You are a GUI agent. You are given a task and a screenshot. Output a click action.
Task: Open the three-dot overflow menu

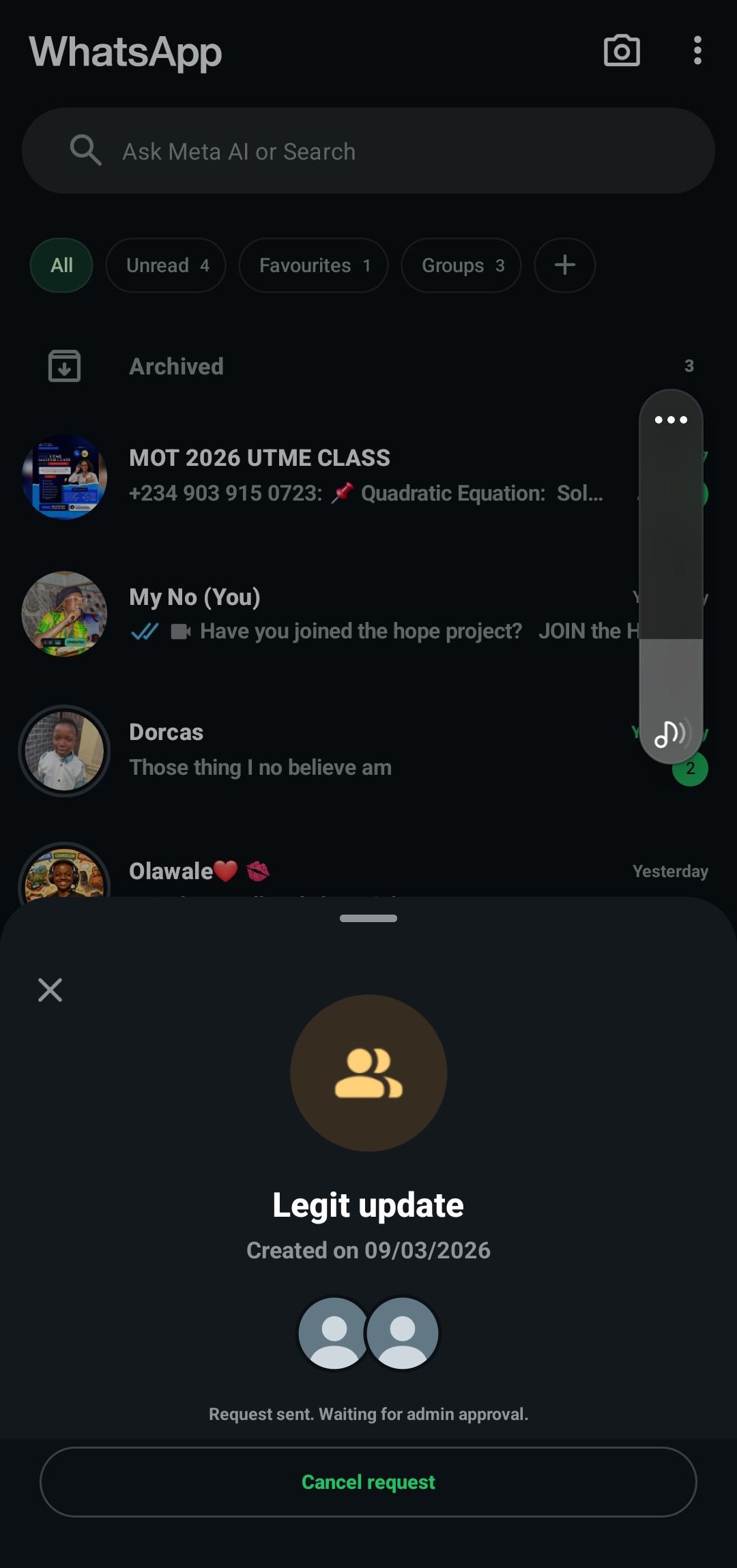pos(697,51)
